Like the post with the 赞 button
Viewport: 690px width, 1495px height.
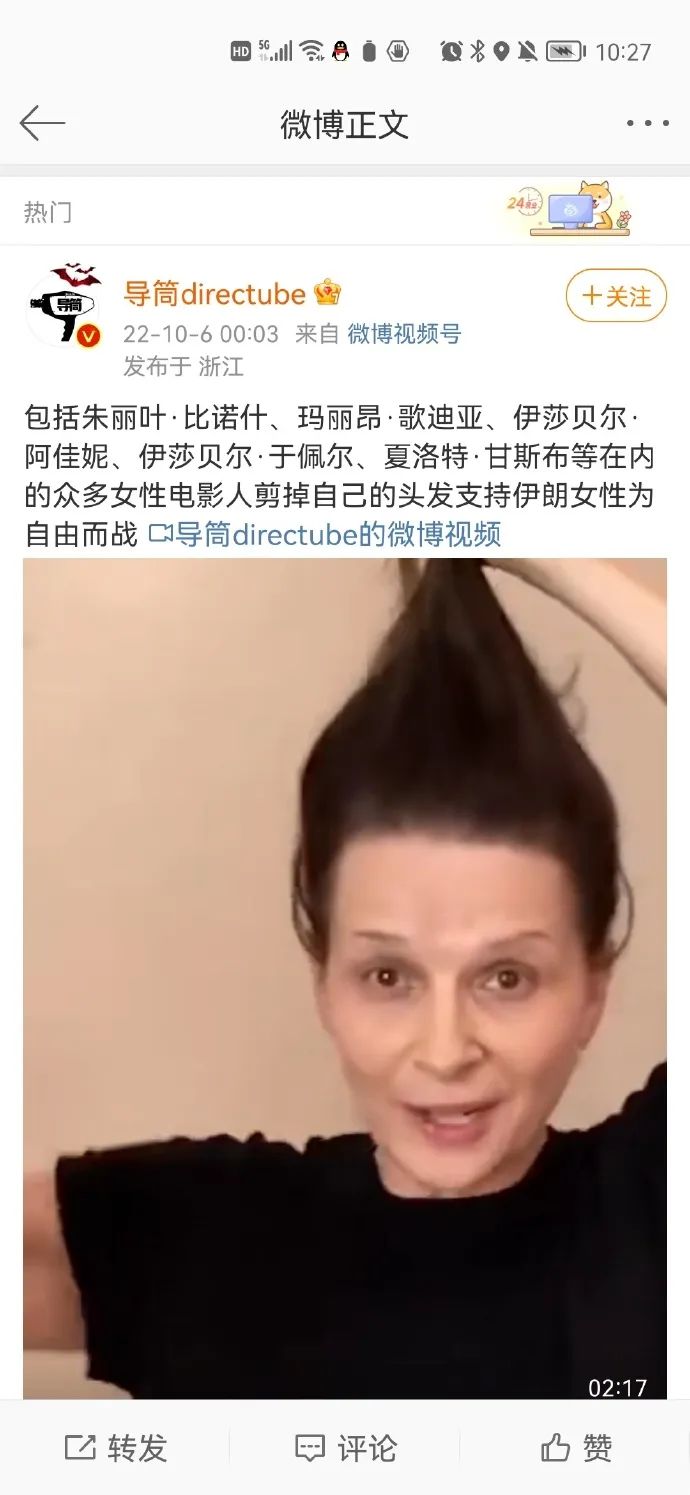pyautogui.click(x=576, y=1448)
